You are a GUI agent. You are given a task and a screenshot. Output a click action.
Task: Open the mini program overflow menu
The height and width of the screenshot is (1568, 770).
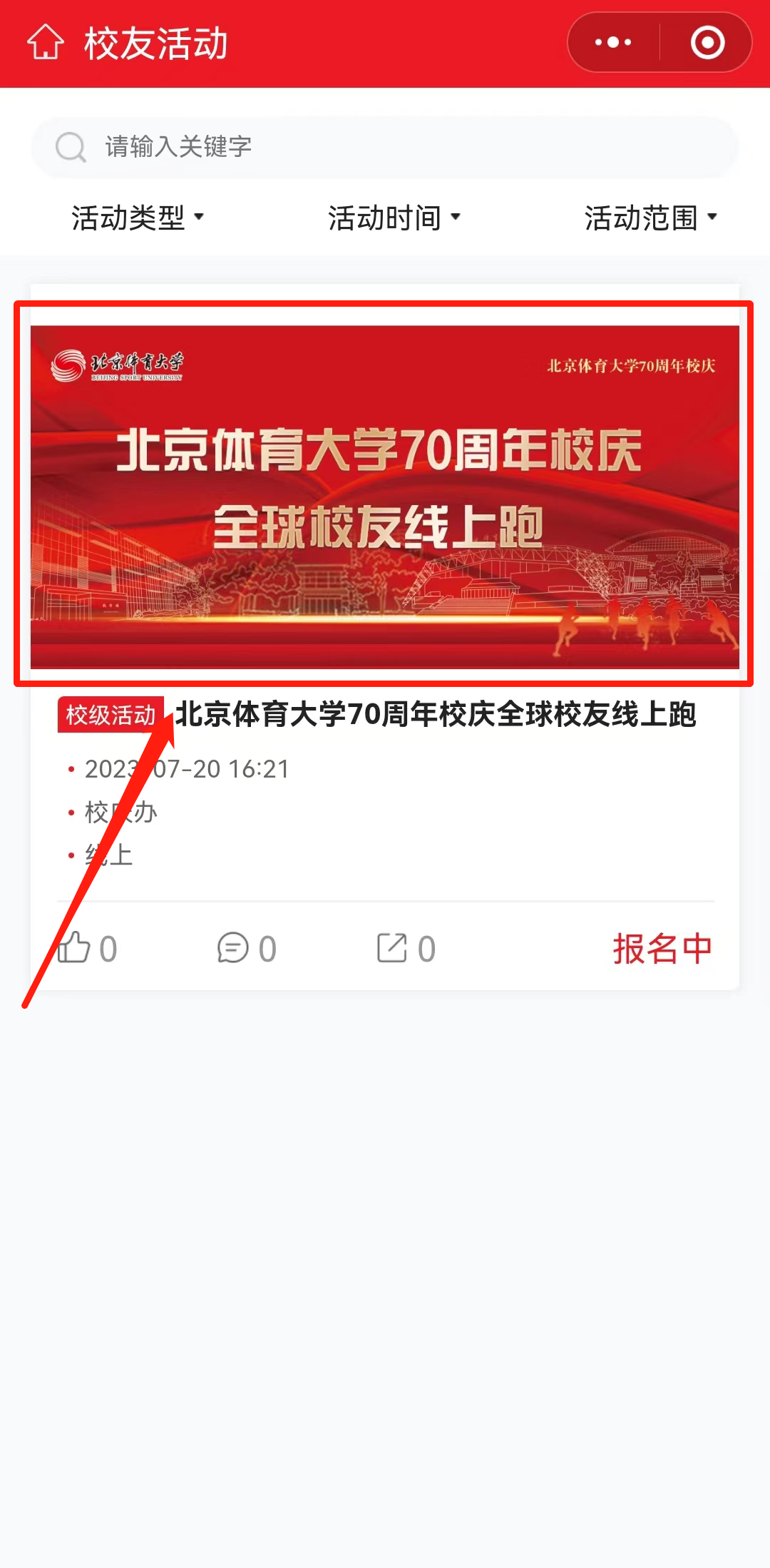click(613, 42)
